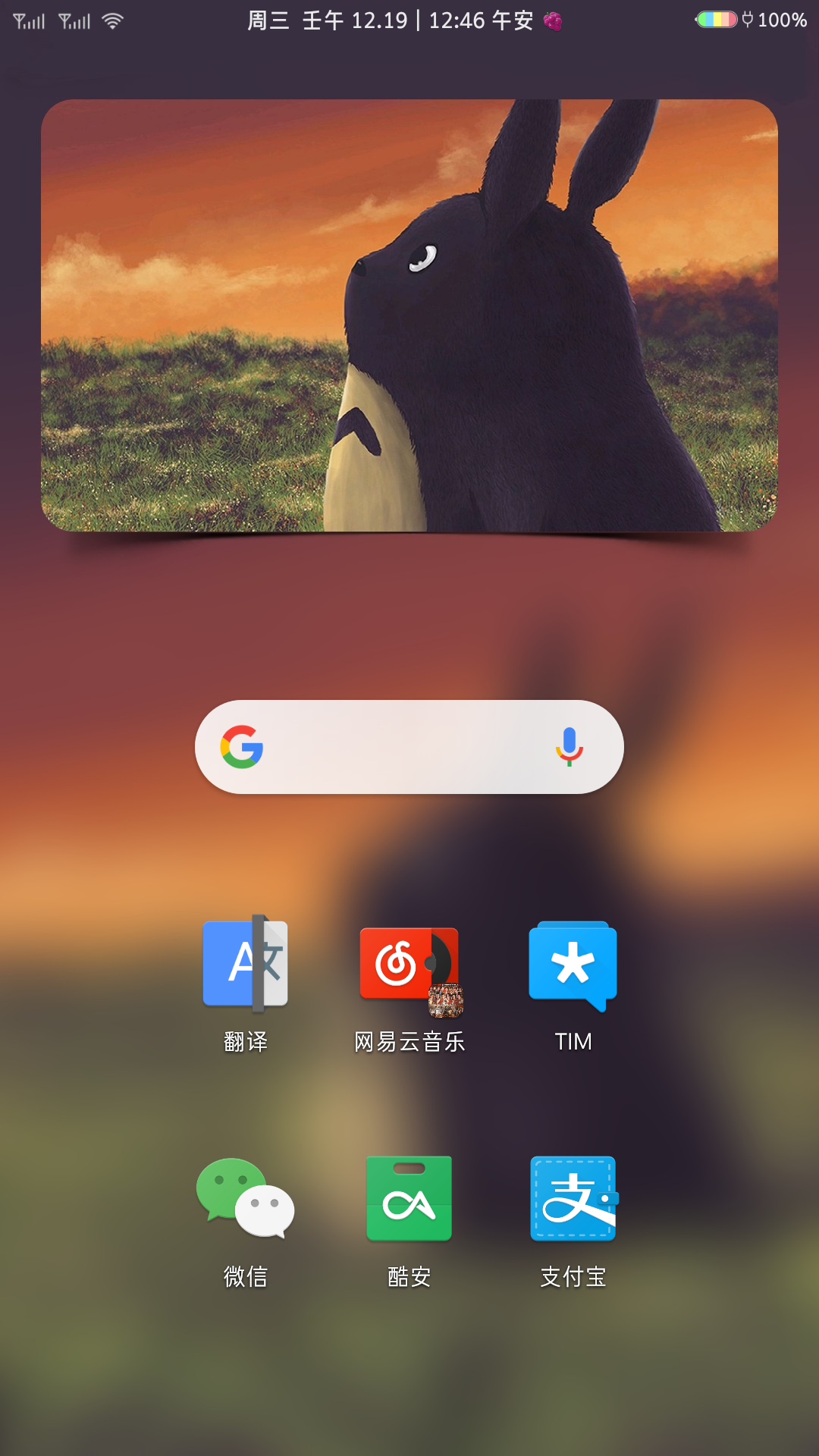Open the Google search bar
Viewport: 819px width, 1456px height.
pyautogui.click(x=409, y=747)
